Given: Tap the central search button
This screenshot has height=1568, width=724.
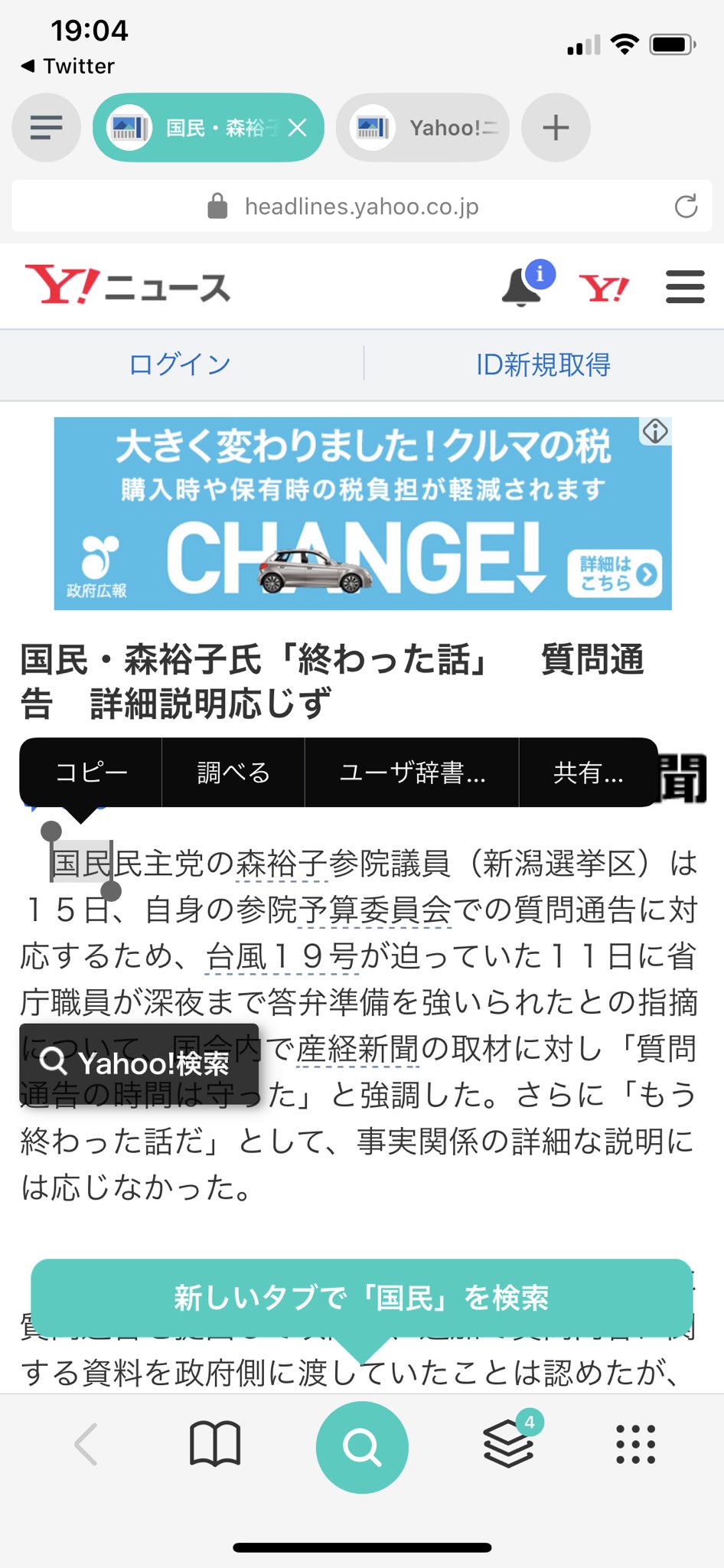Looking at the screenshot, I should click(362, 1447).
